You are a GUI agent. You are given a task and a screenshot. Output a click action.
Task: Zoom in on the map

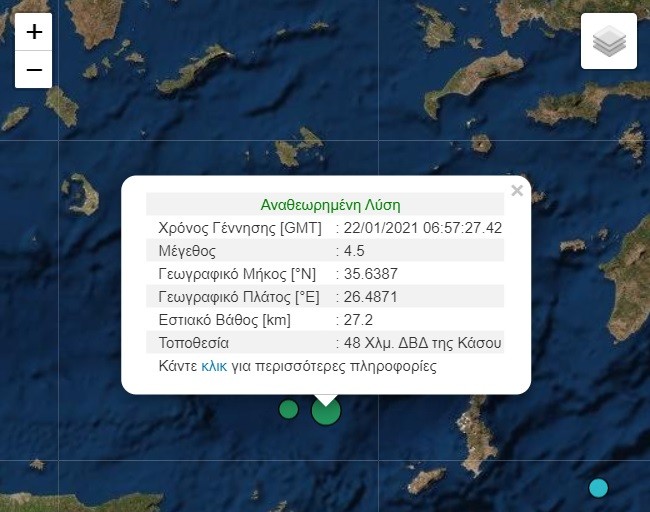click(34, 32)
